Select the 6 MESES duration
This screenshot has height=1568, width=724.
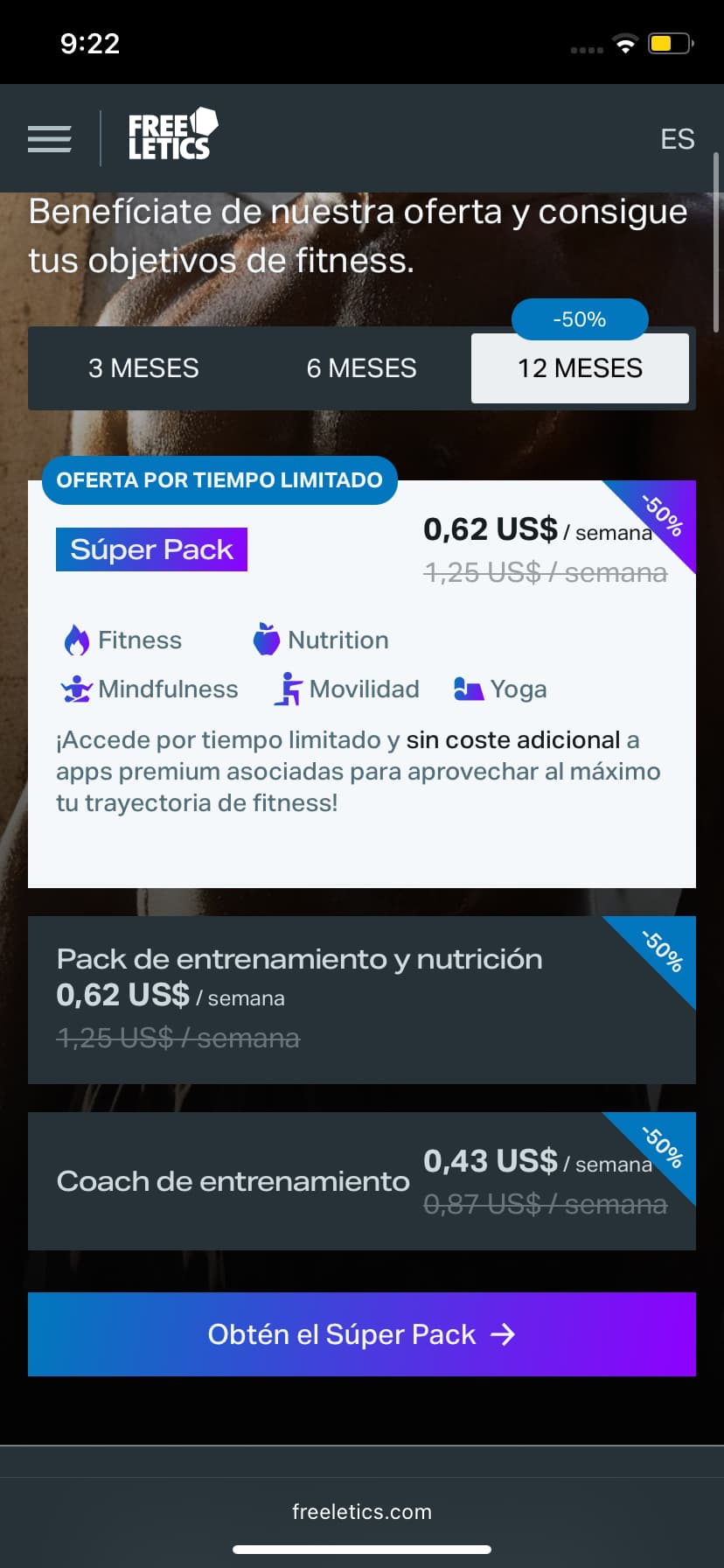361,368
